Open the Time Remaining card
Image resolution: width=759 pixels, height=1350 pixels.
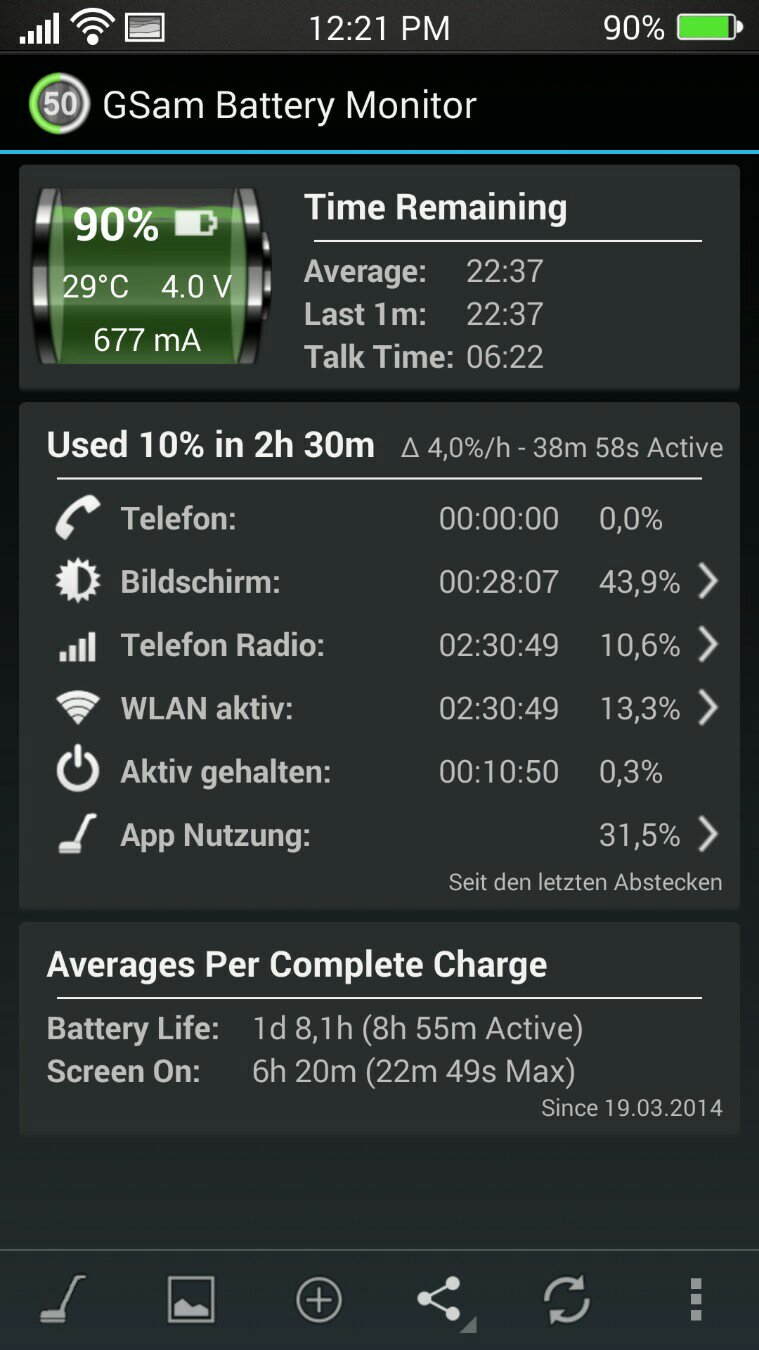point(379,277)
